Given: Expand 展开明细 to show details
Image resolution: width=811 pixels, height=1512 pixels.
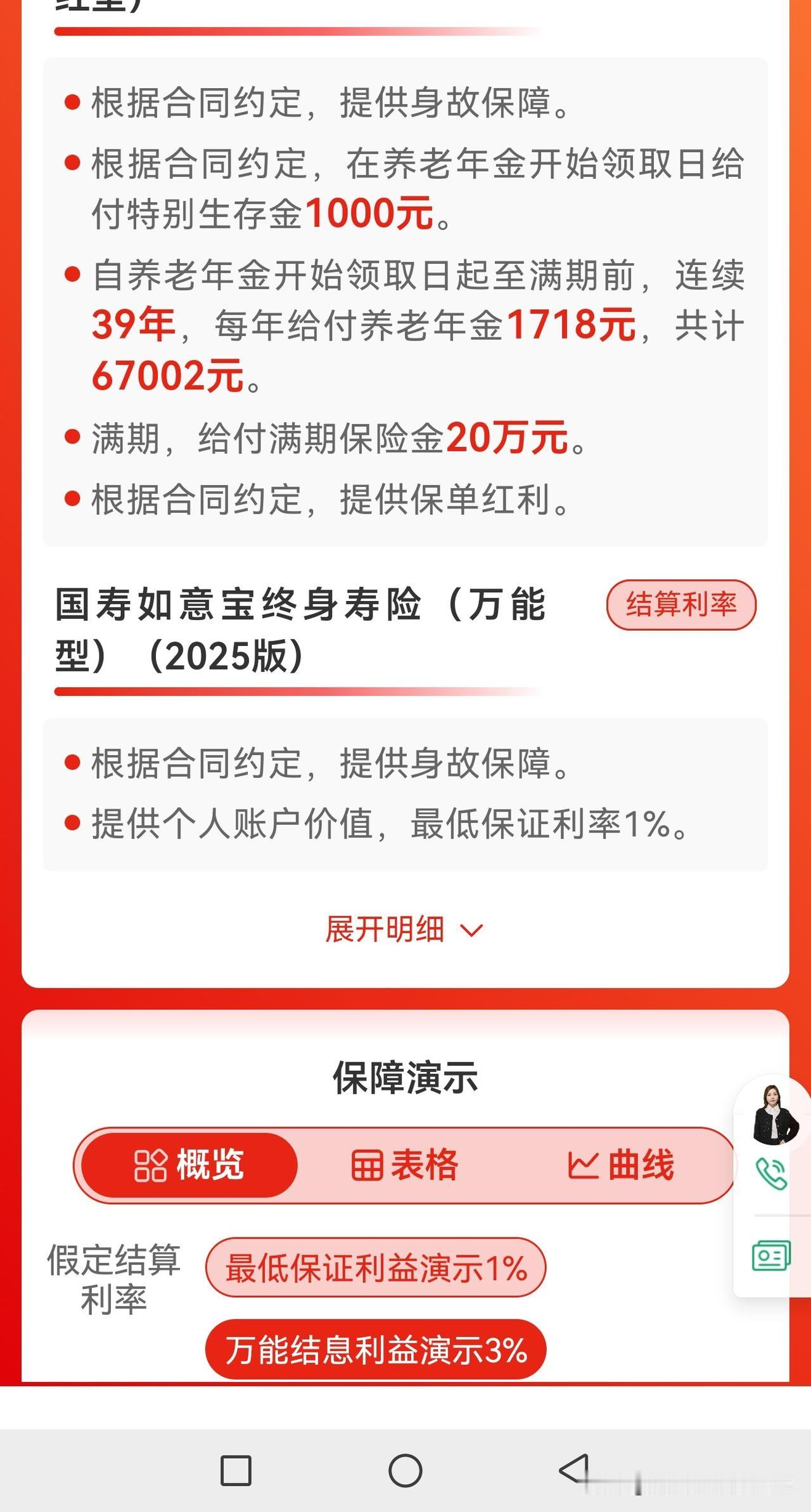Looking at the screenshot, I should click(385, 929).
